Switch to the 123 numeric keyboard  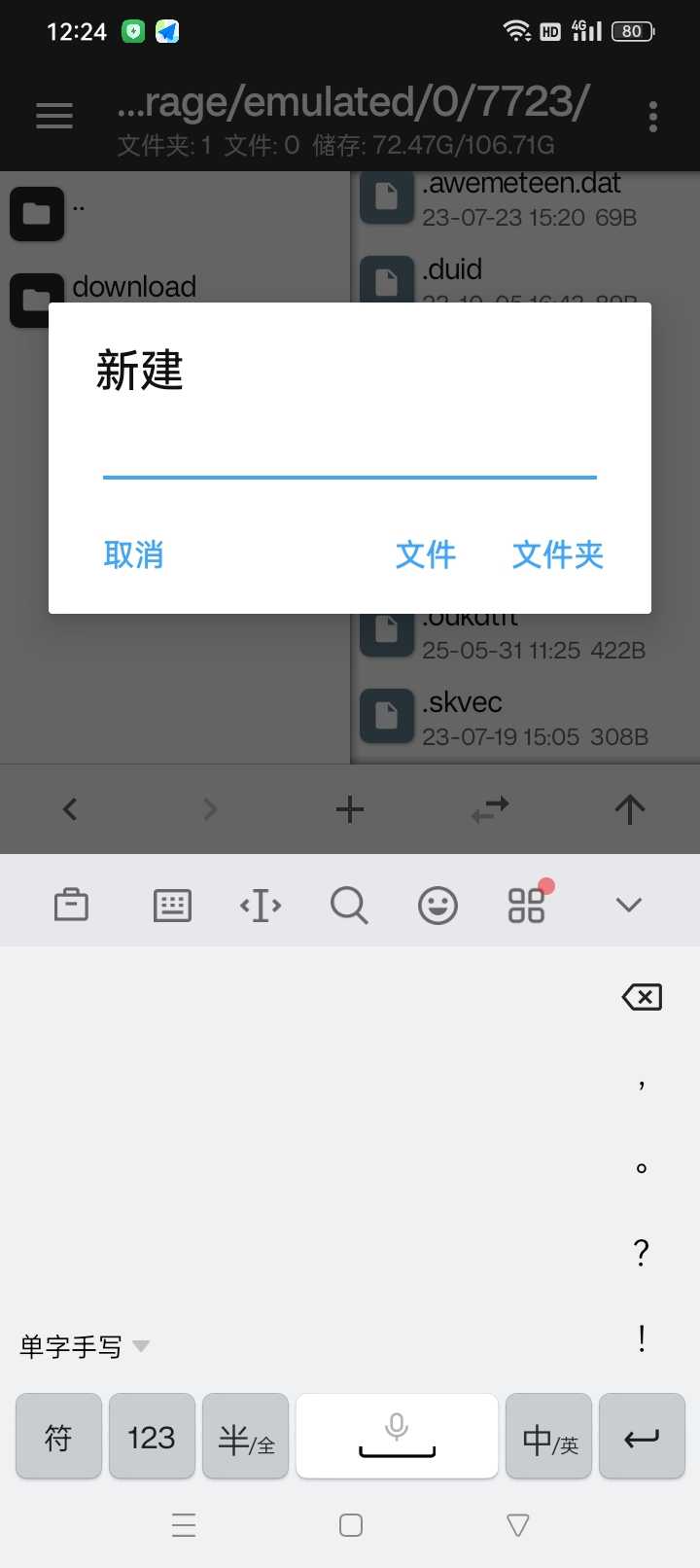tap(152, 1437)
